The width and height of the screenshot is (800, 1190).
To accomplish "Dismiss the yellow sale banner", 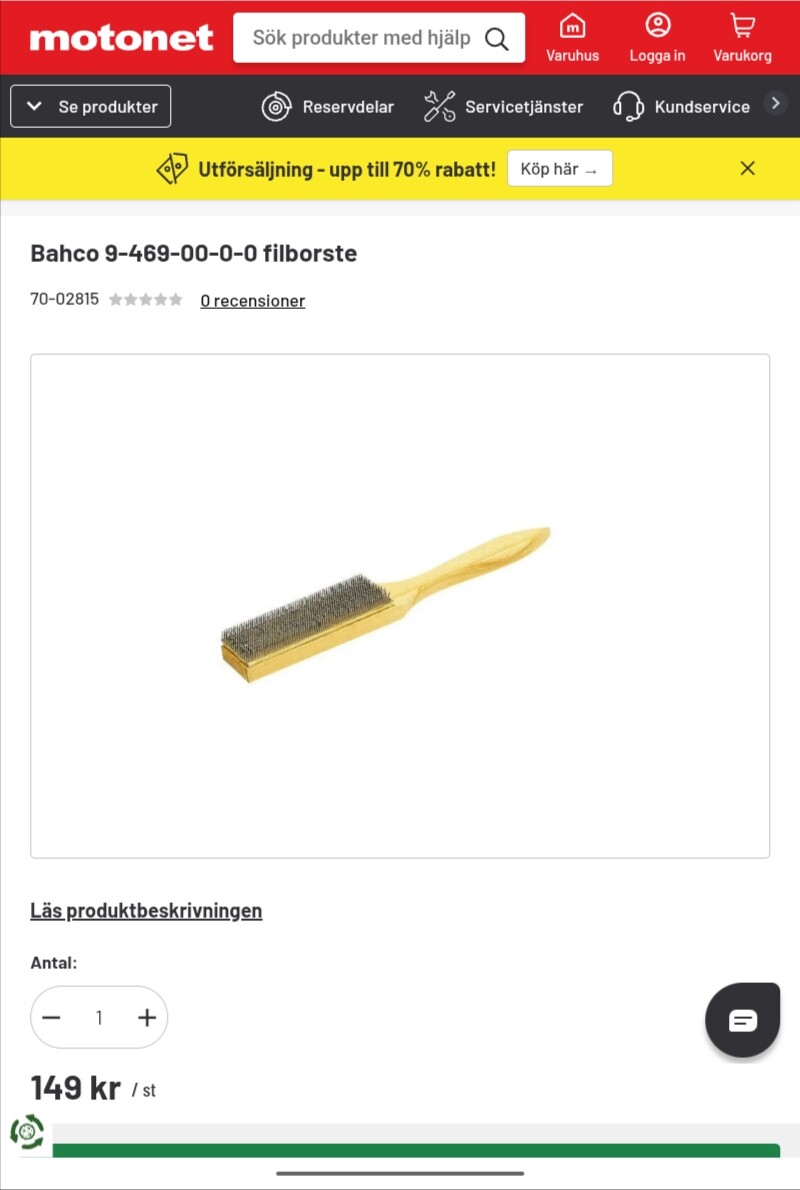I will coord(747,168).
